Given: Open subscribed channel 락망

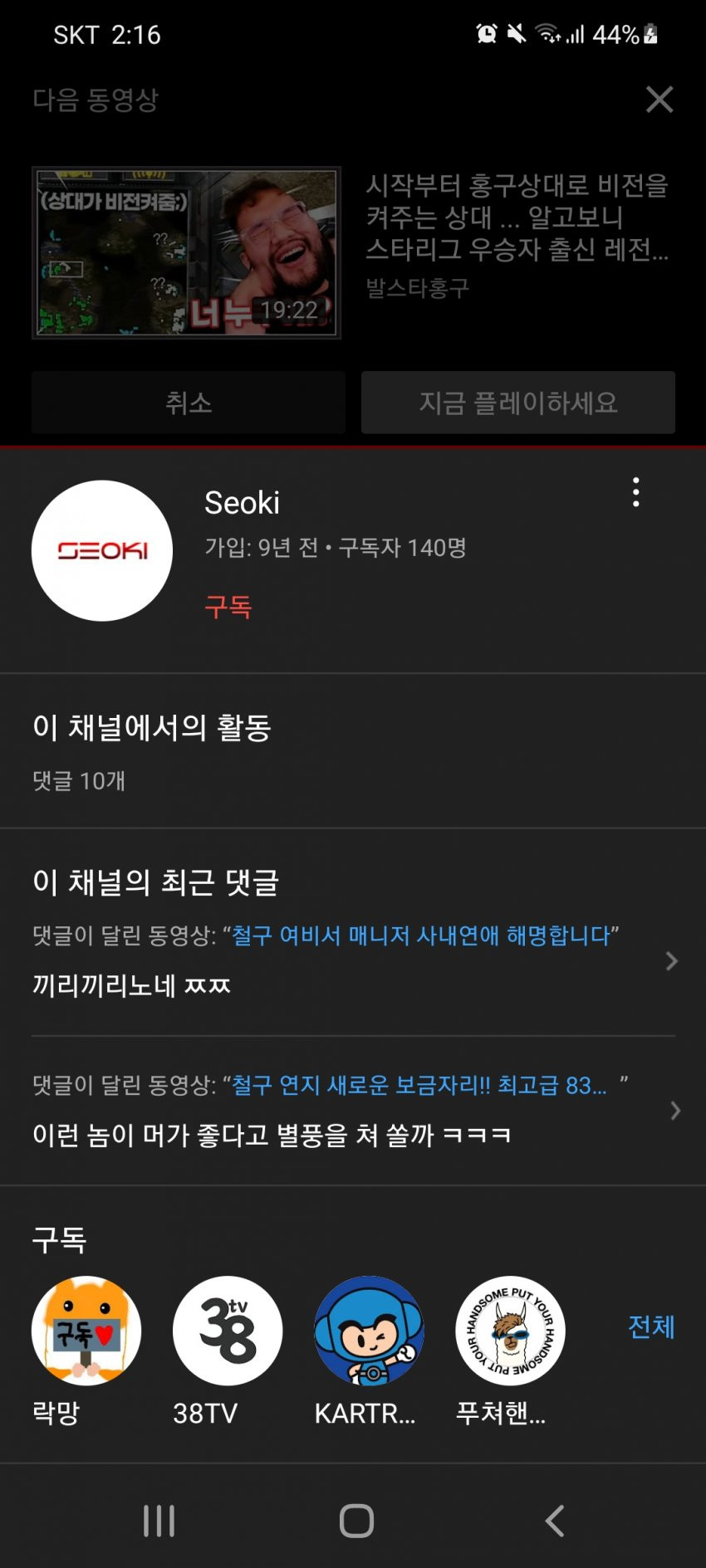Looking at the screenshot, I should pos(86,1331).
